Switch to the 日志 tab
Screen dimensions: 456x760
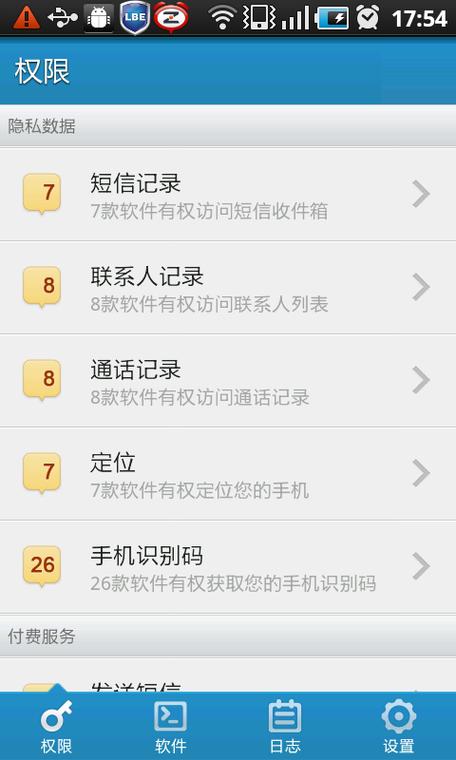(x=285, y=726)
